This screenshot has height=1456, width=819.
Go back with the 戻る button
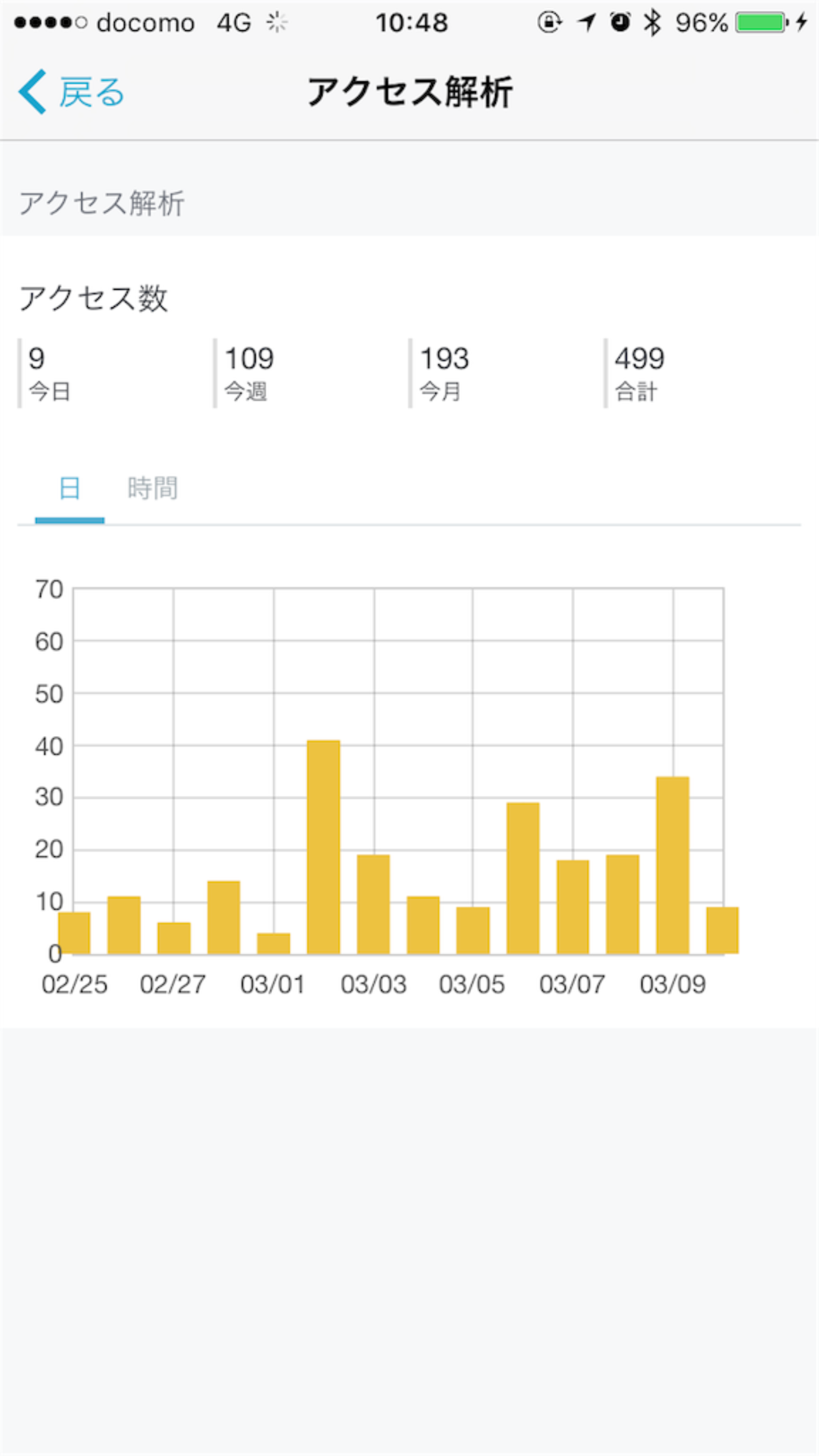coord(72,92)
